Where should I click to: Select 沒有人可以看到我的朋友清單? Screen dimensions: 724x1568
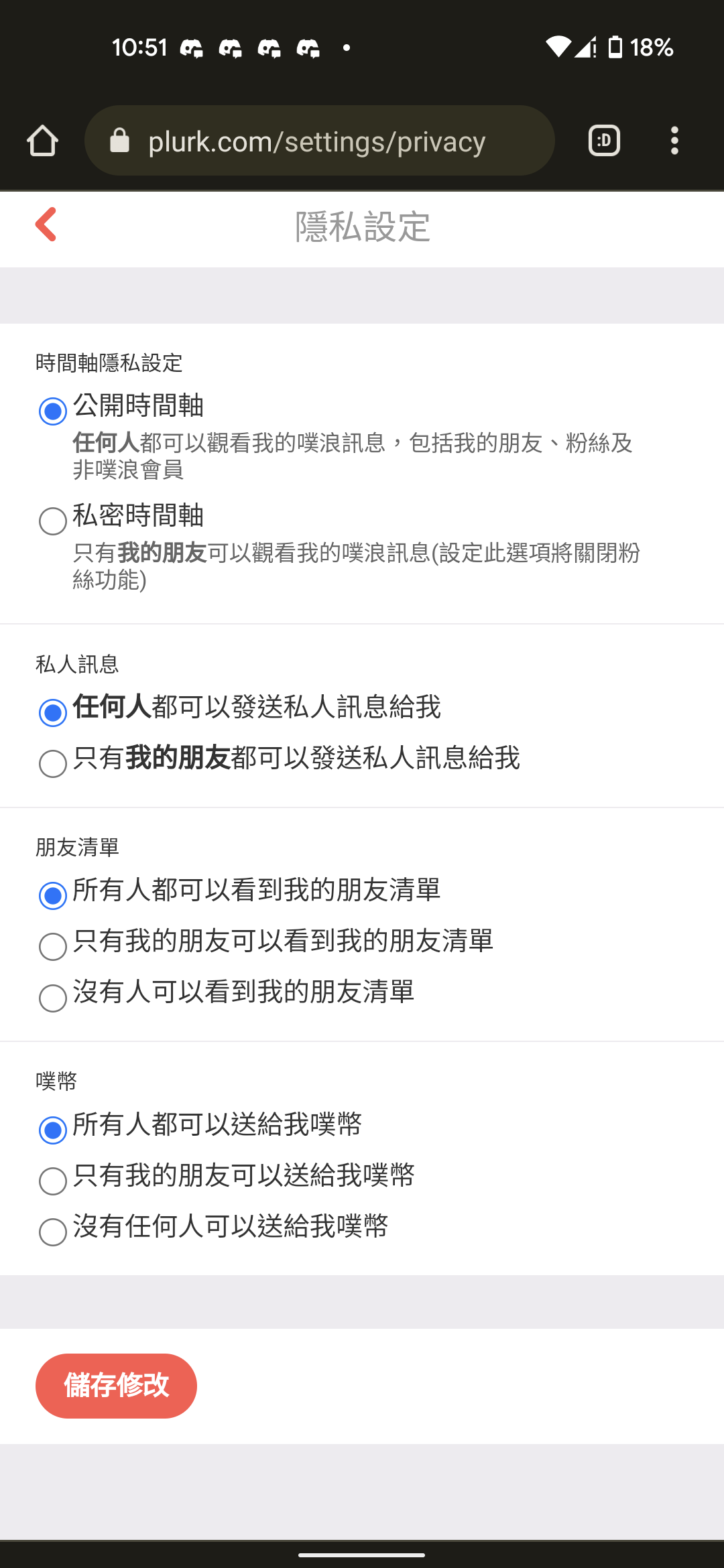click(x=53, y=998)
